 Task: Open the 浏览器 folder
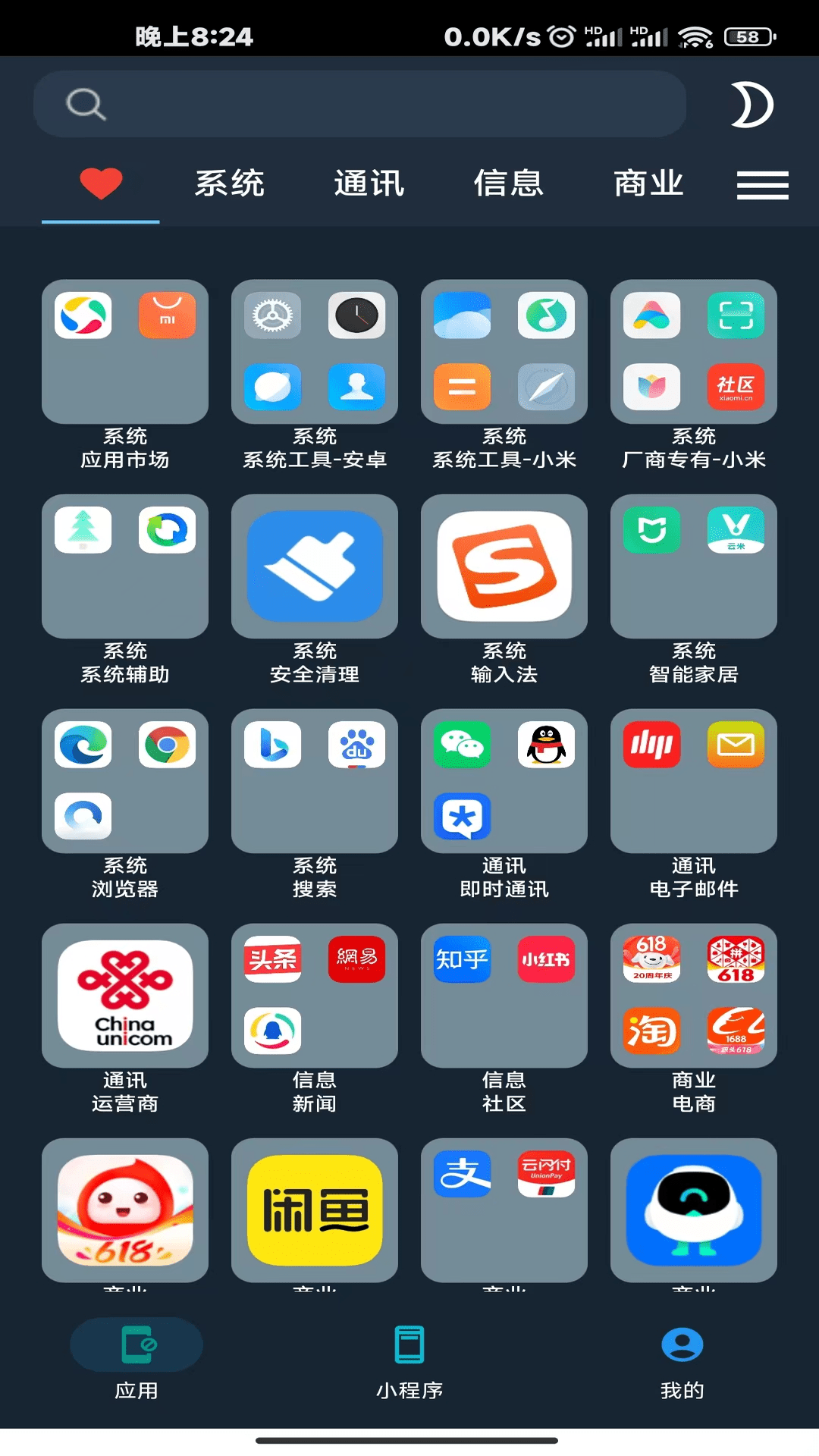[125, 781]
